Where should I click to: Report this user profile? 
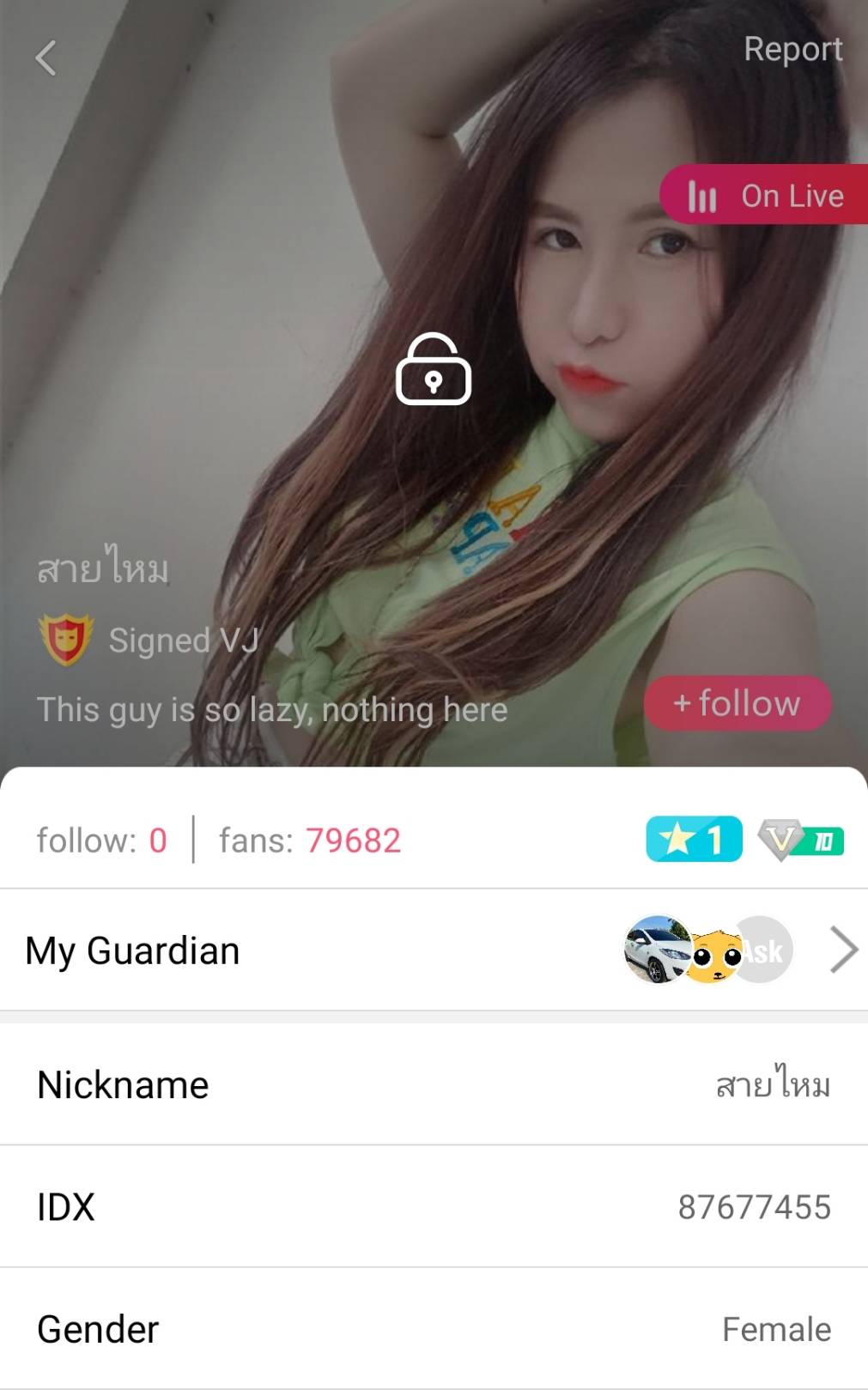(x=792, y=50)
